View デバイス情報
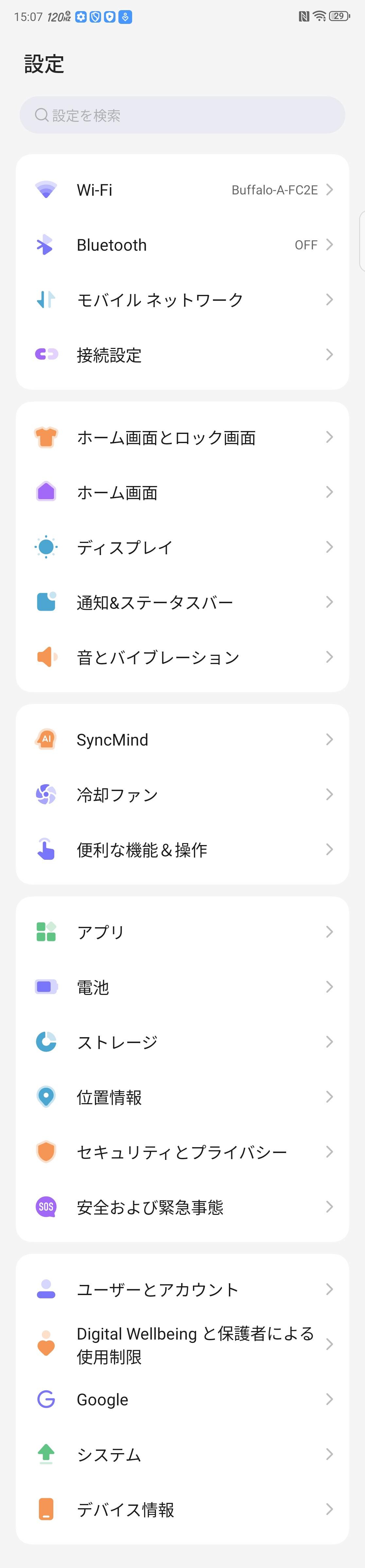The image size is (365, 1568). [x=182, y=1509]
